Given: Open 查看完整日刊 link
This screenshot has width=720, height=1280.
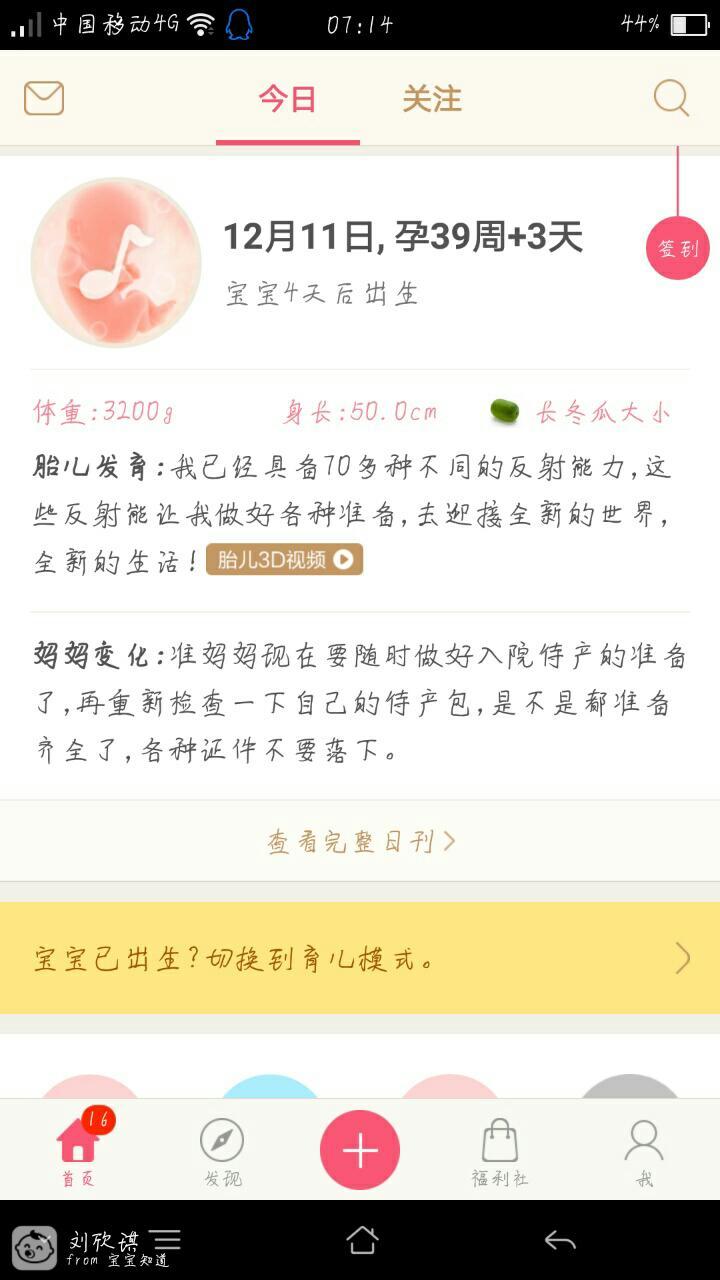Looking at the screenshot, I should click(x=360, y=841).
